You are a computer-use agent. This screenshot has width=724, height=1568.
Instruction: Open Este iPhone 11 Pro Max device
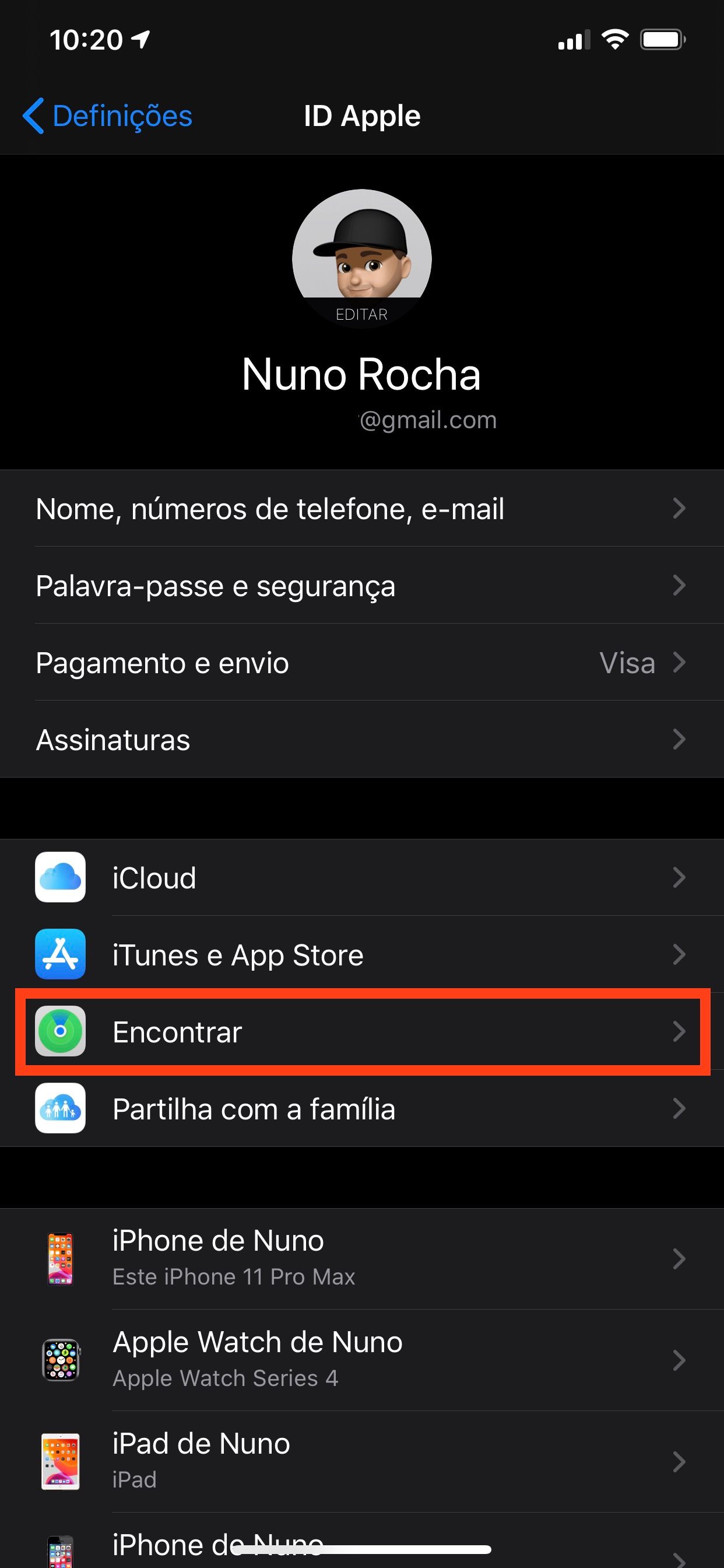tap(361, 1258)
